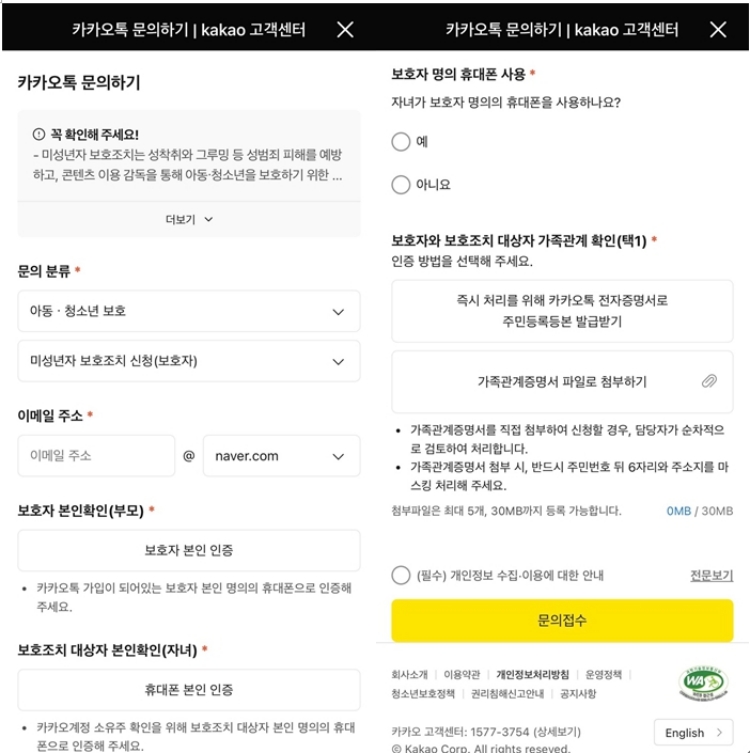Submit the inquiry with 문의접수
This screenshot has width=750, height=753.
tap(562, 621)
